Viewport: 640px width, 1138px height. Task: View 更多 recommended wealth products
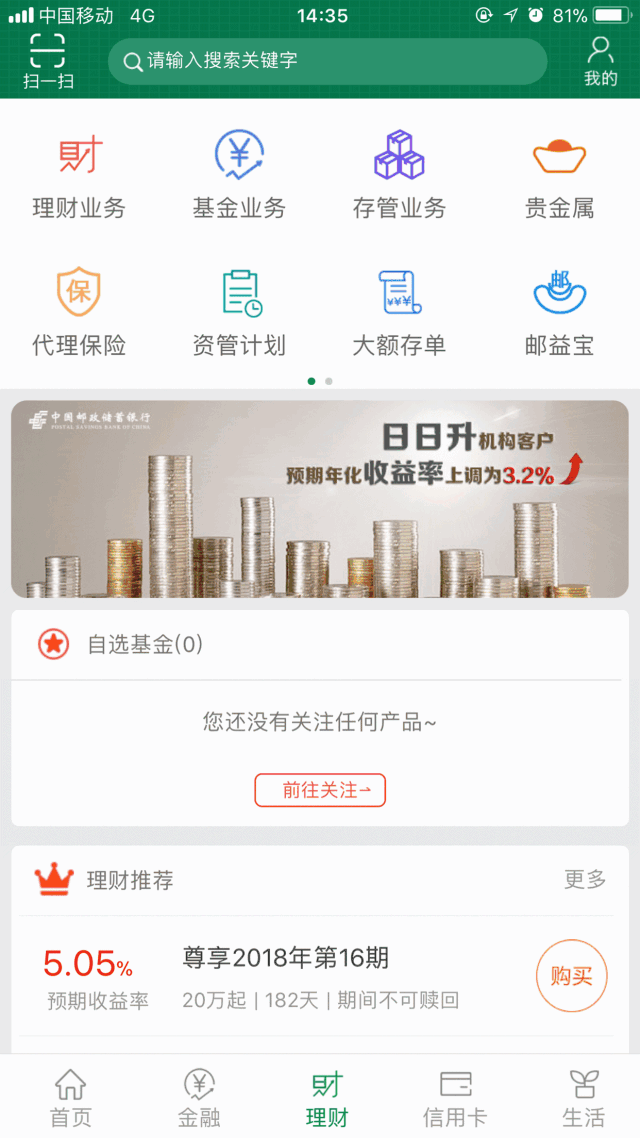click(x=585, y=880)
